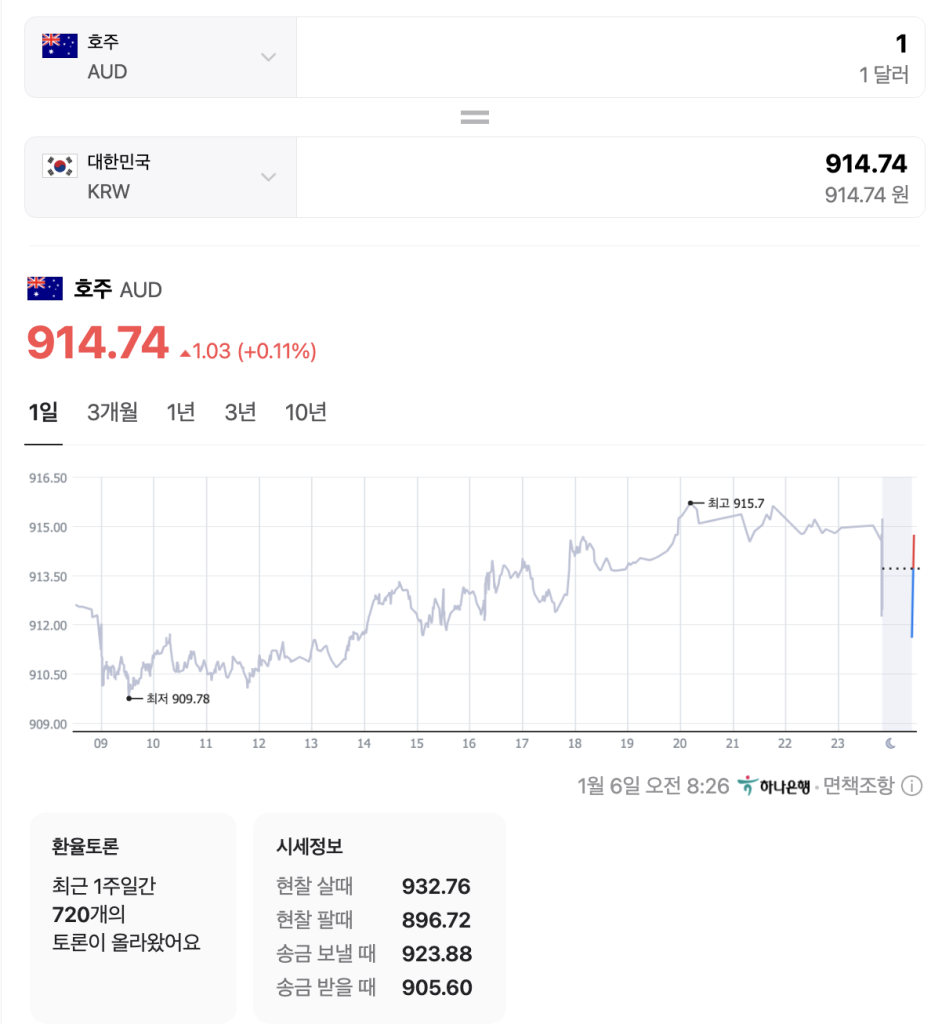This screenshot has height=1024, width=942.
Task: Switch to the 1년 chart period
Action: 181,413
